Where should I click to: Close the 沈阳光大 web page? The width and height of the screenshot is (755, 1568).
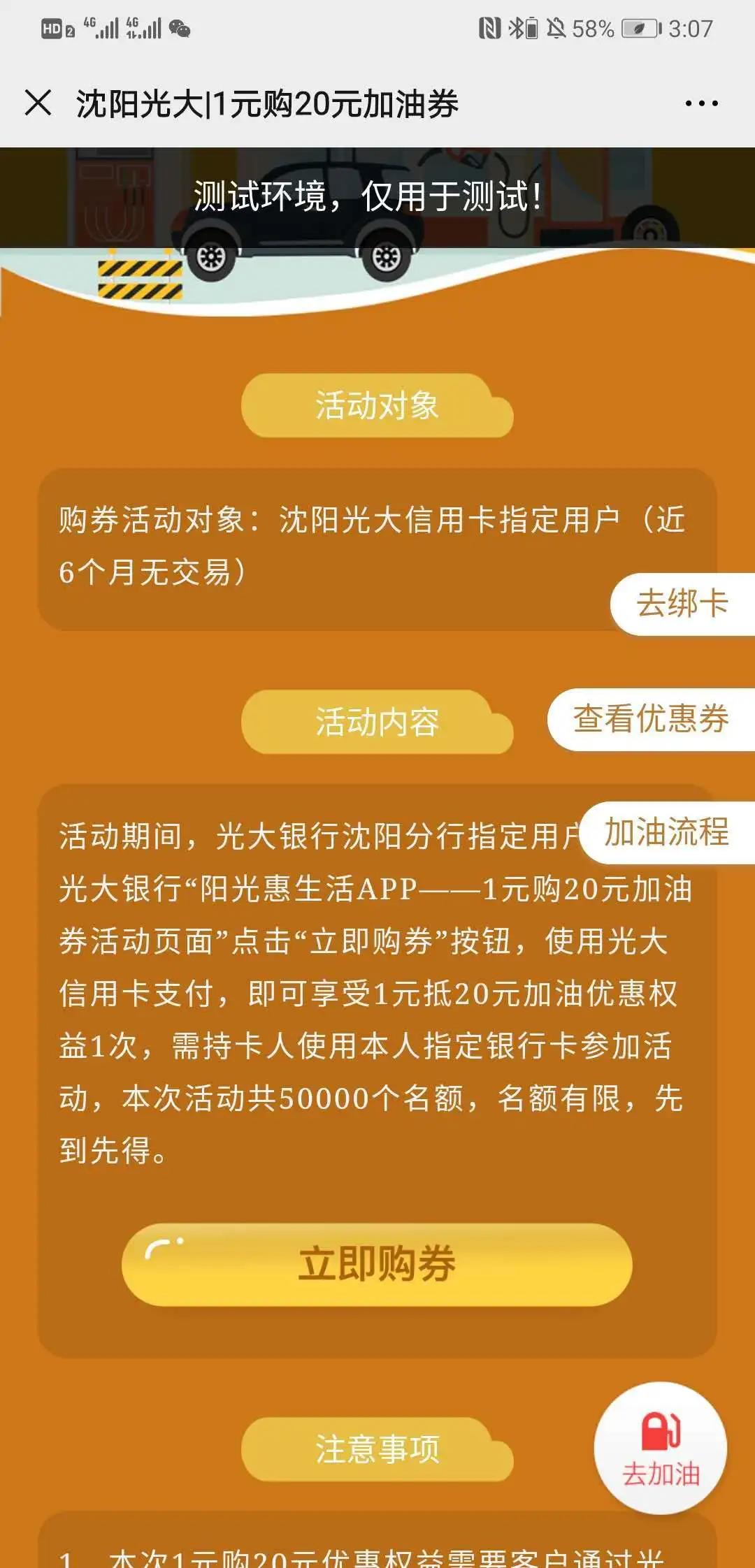(x=38, y=103)
